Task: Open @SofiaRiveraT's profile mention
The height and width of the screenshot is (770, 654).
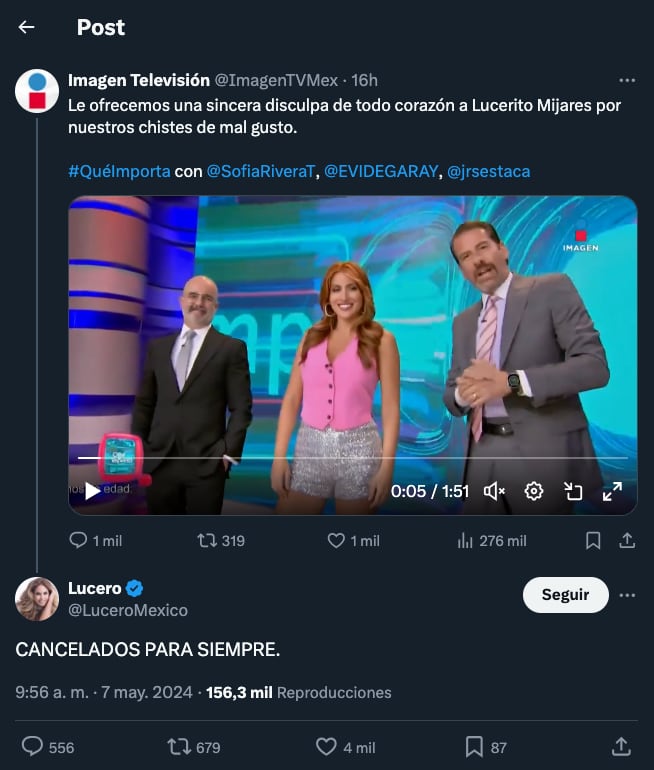Action: tap(262, 171)
